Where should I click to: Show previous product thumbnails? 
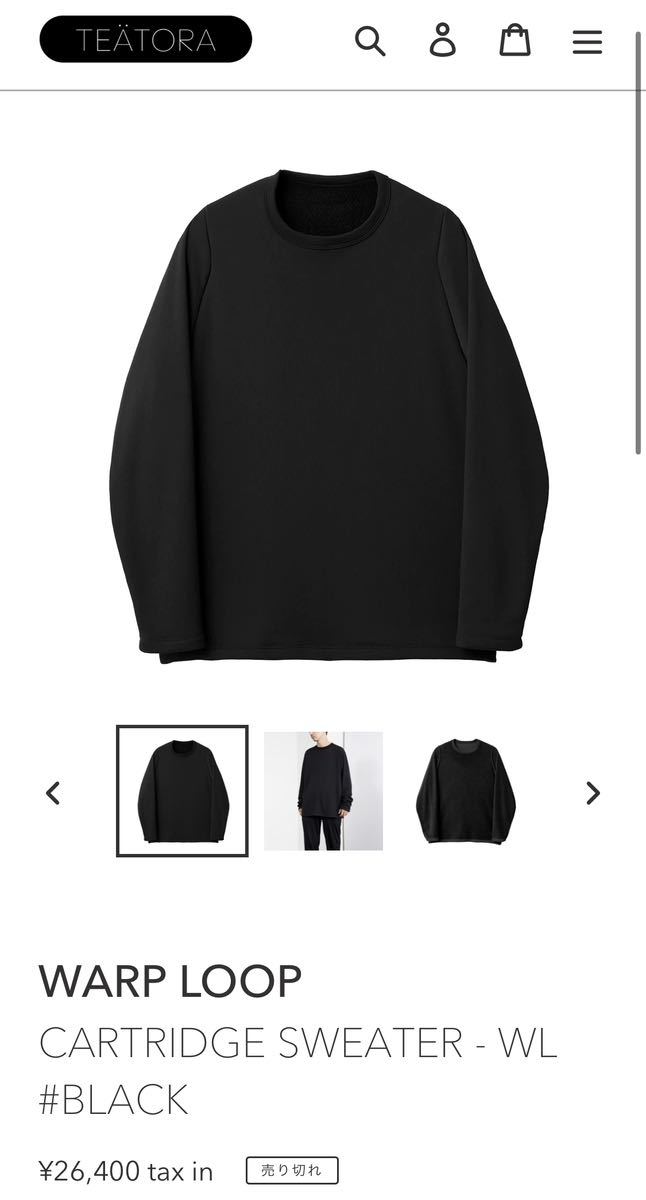coord(53,793)
